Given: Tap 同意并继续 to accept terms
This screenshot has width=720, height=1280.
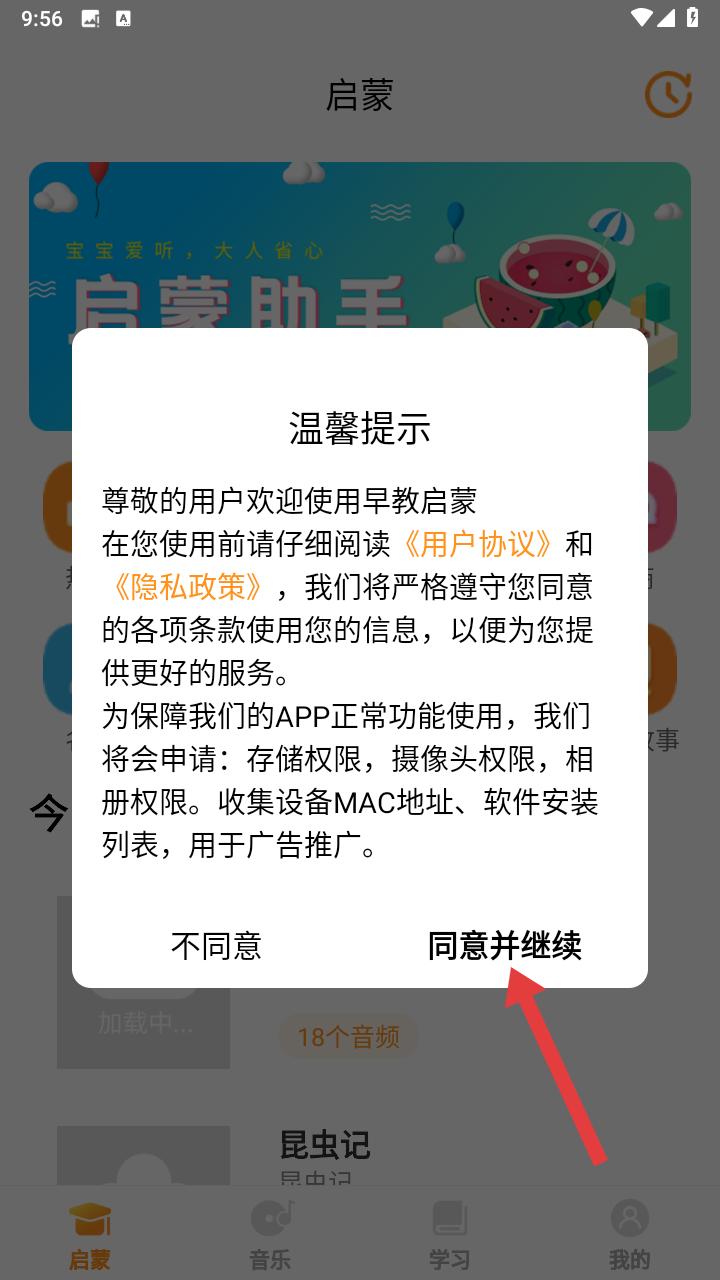Looking at the screenshot, I should 504,945.
